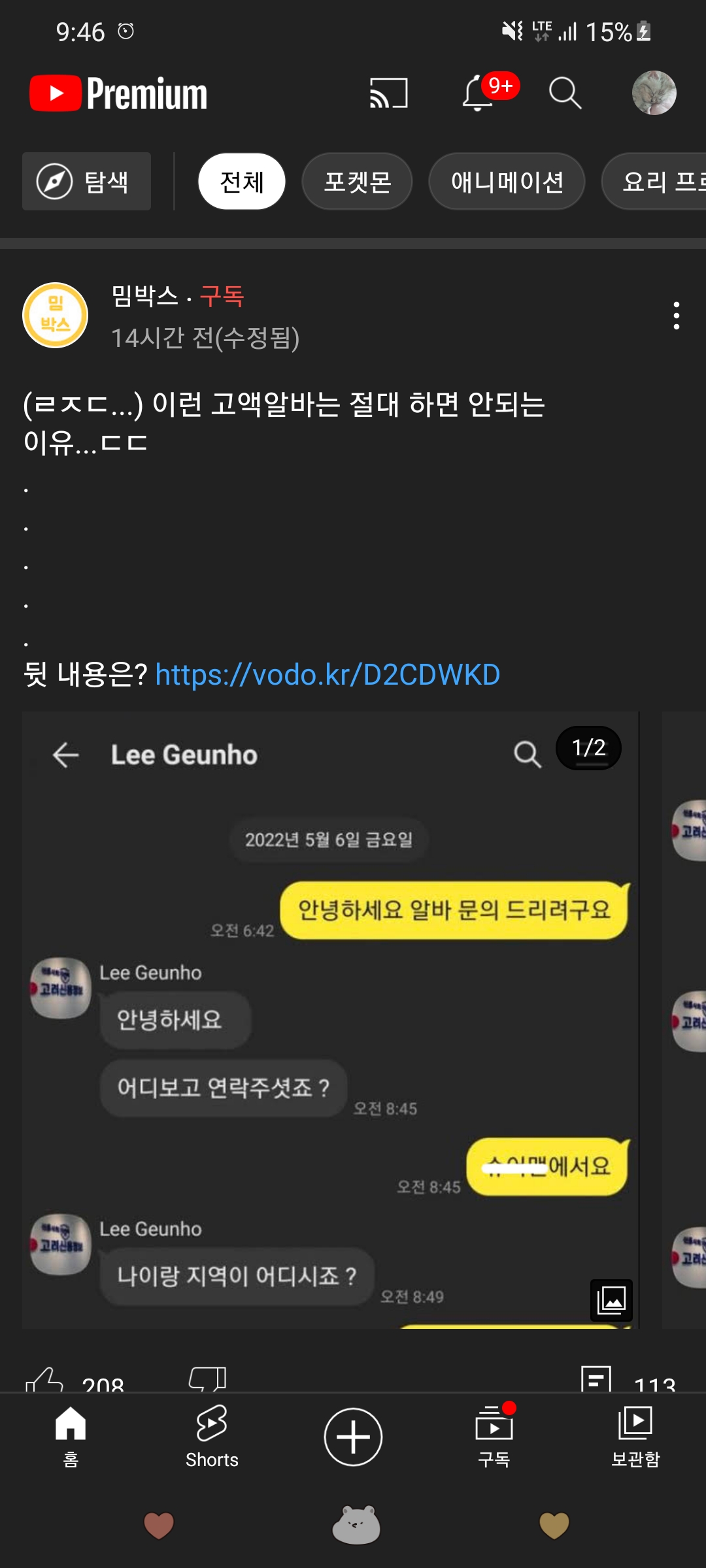
Task: Open the post overflow menu
Action: pyautogui.click(x=676, y=316)
